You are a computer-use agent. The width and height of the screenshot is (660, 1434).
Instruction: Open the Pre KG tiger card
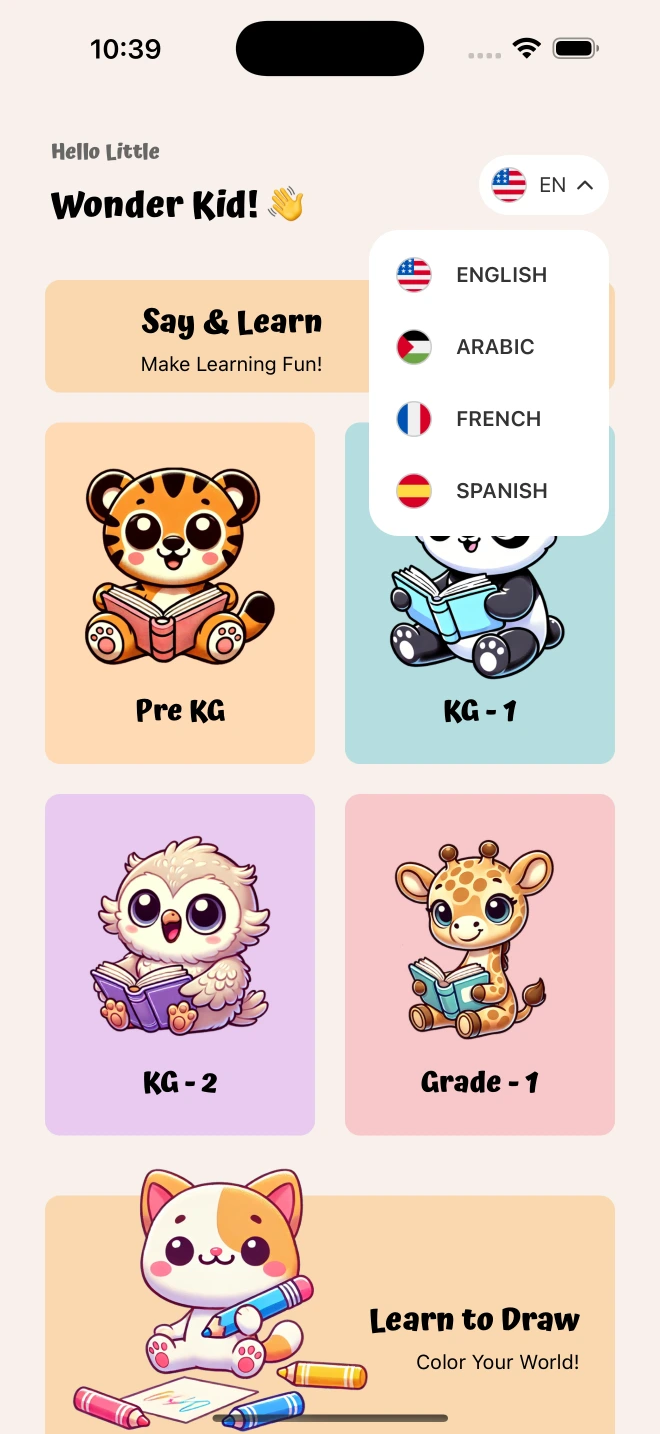pos(180,593)
